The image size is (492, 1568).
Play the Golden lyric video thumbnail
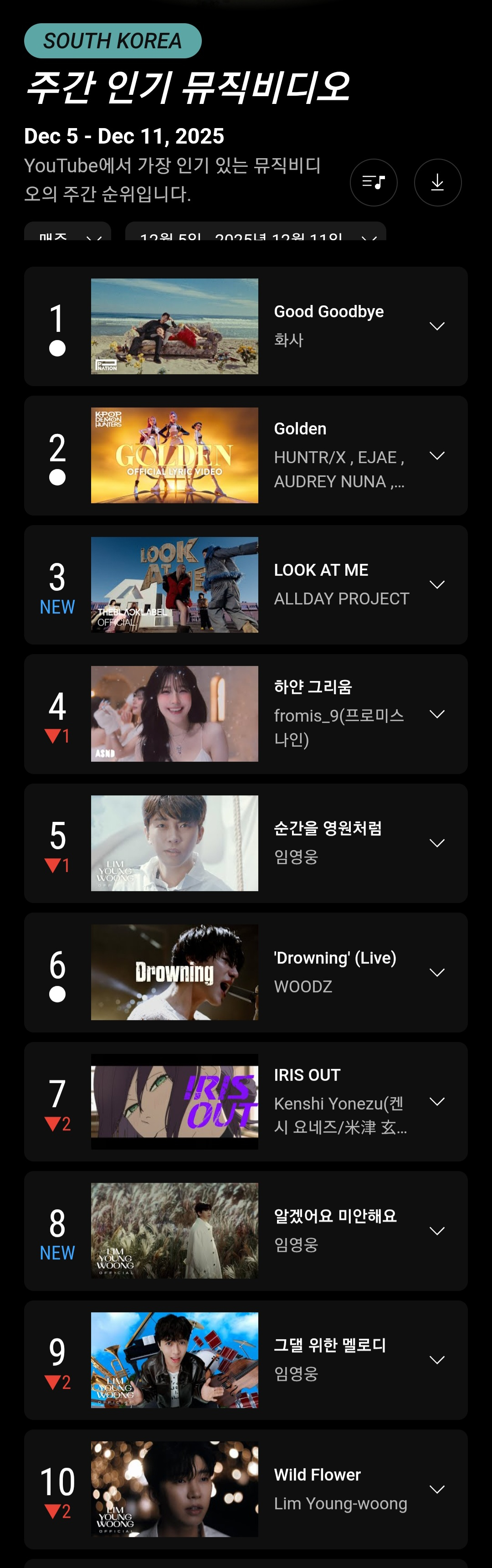(x=174, y=455)
